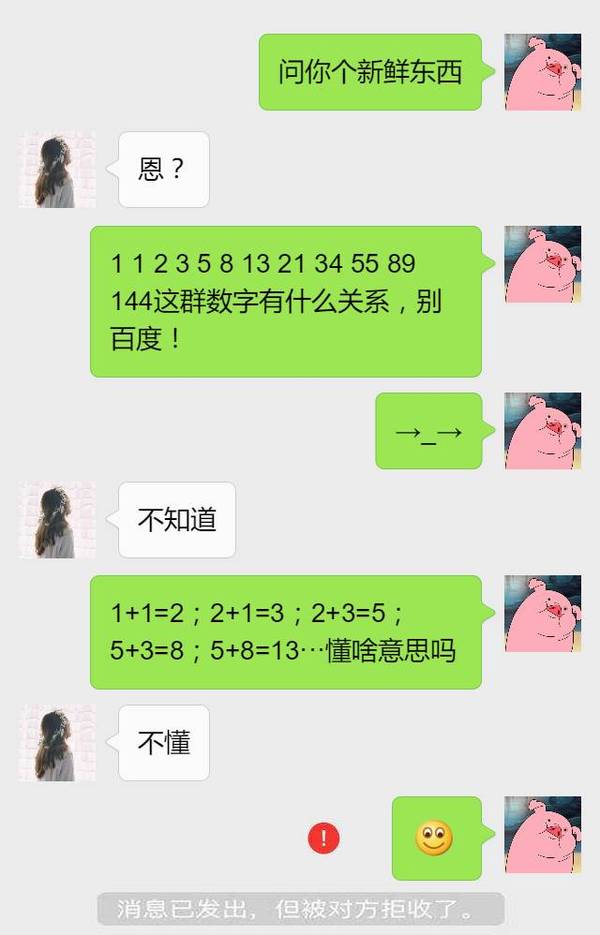Image resolution: width=600 pixels, height=935 pixels.
Task: Open the pig avatar beside the "→_→" message
Action: pos(543,431)
